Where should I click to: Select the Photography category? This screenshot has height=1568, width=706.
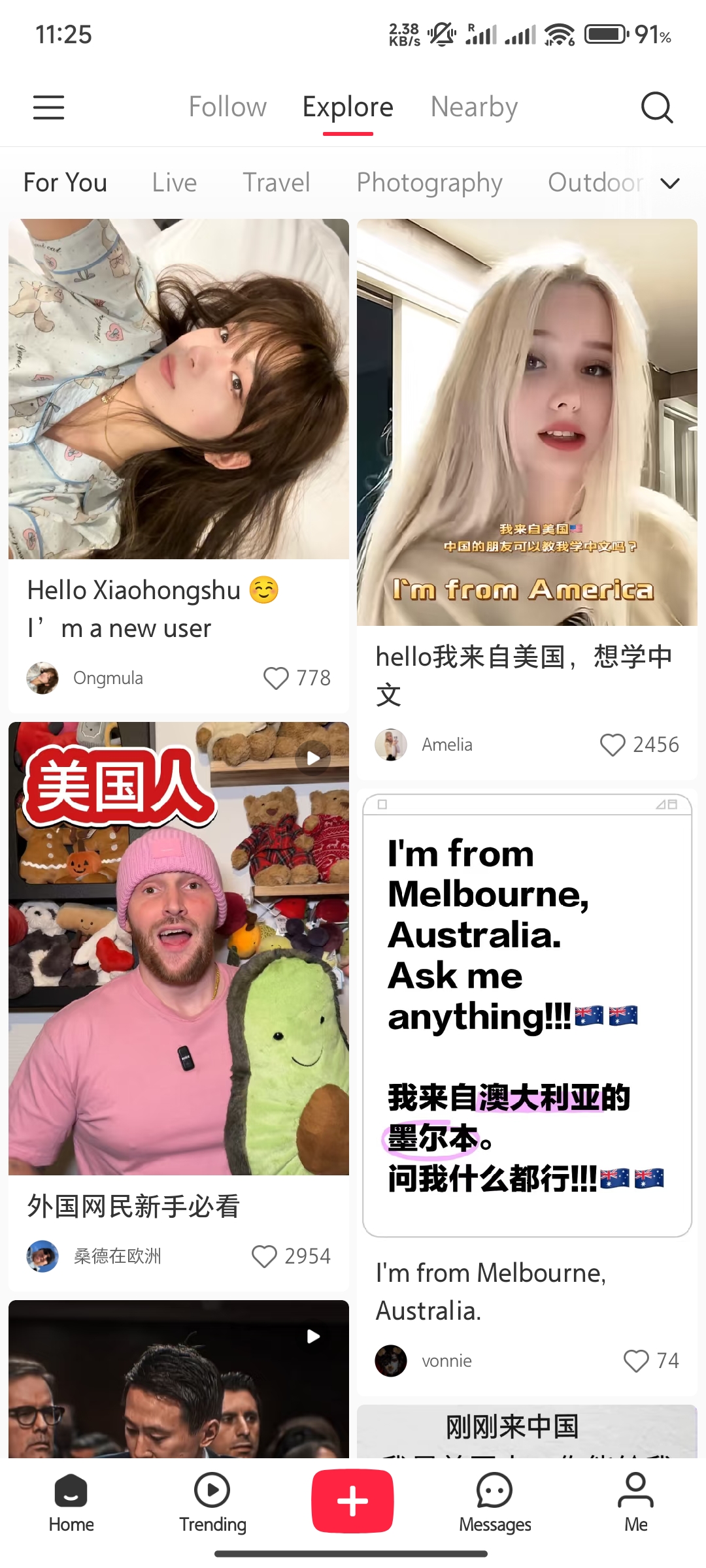(429, 183)
